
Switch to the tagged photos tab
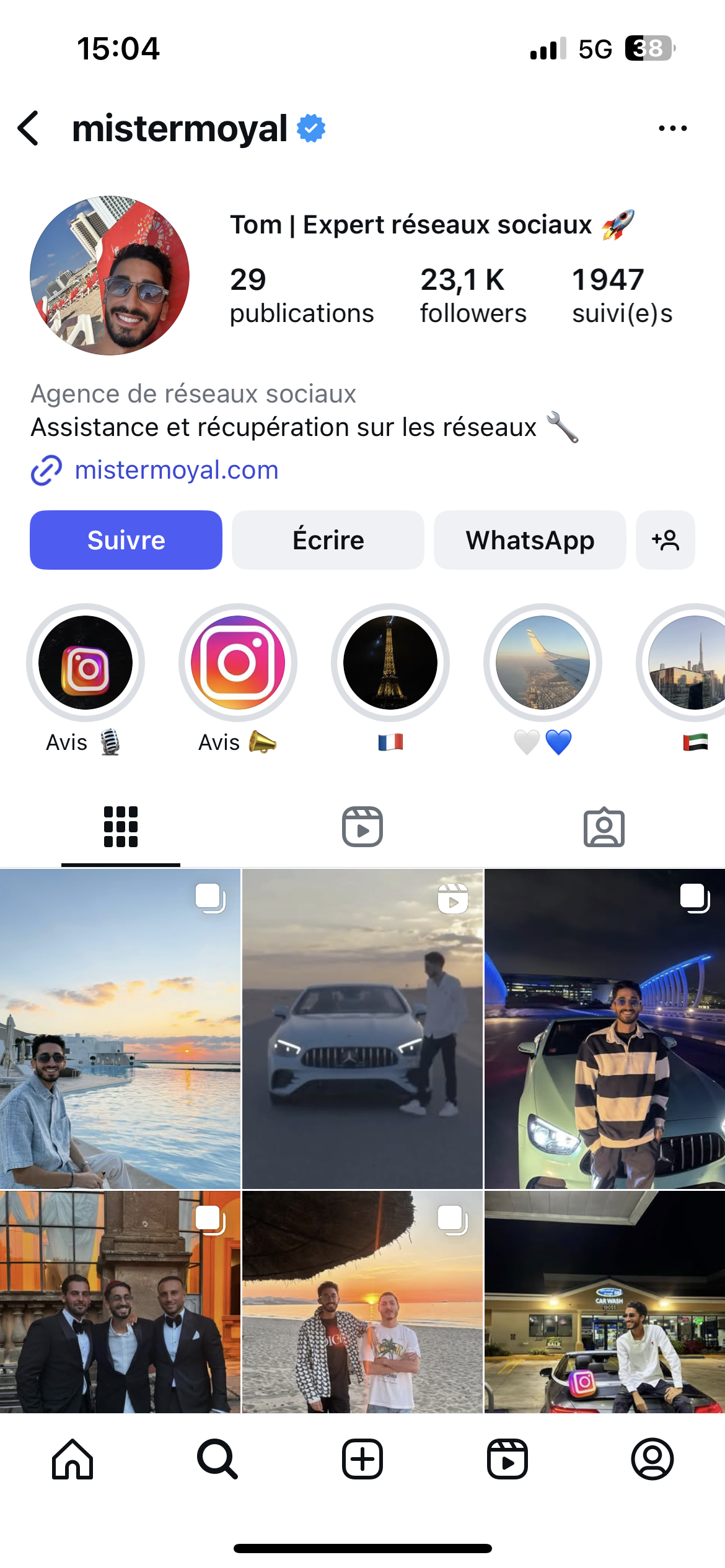pos(604,827)
